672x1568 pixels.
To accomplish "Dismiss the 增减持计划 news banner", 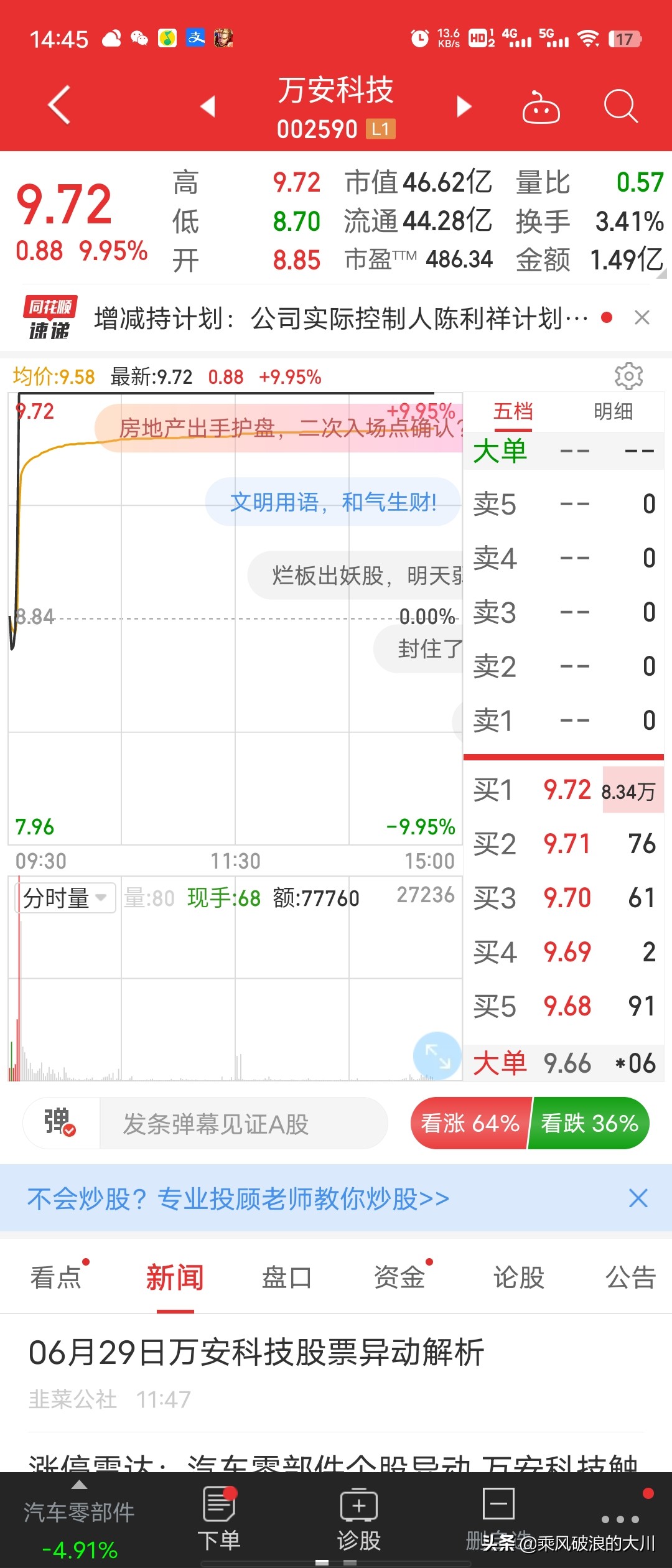I will pos(643,318).
